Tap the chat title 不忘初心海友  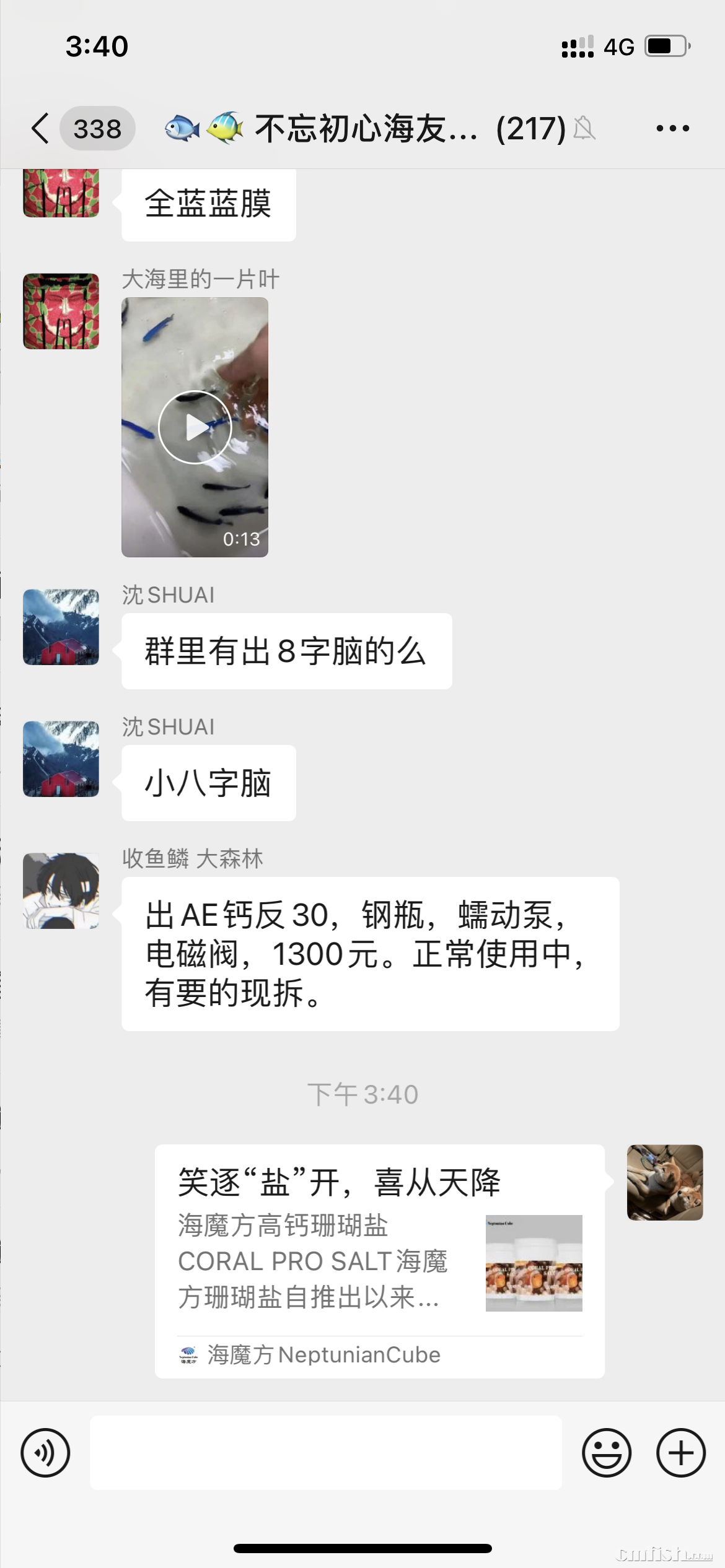(366, 128)
